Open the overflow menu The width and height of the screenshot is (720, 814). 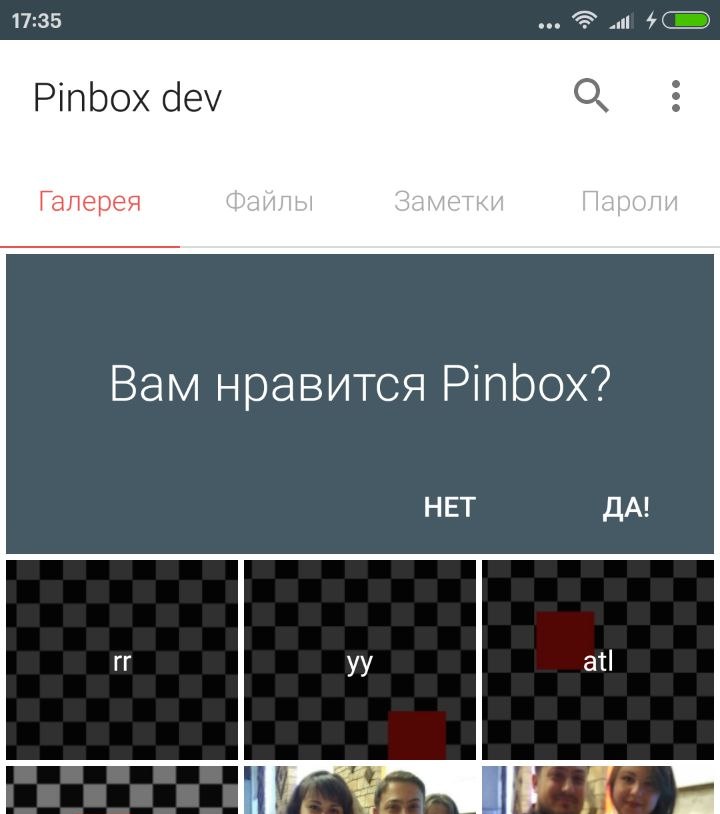pos(676,96)
